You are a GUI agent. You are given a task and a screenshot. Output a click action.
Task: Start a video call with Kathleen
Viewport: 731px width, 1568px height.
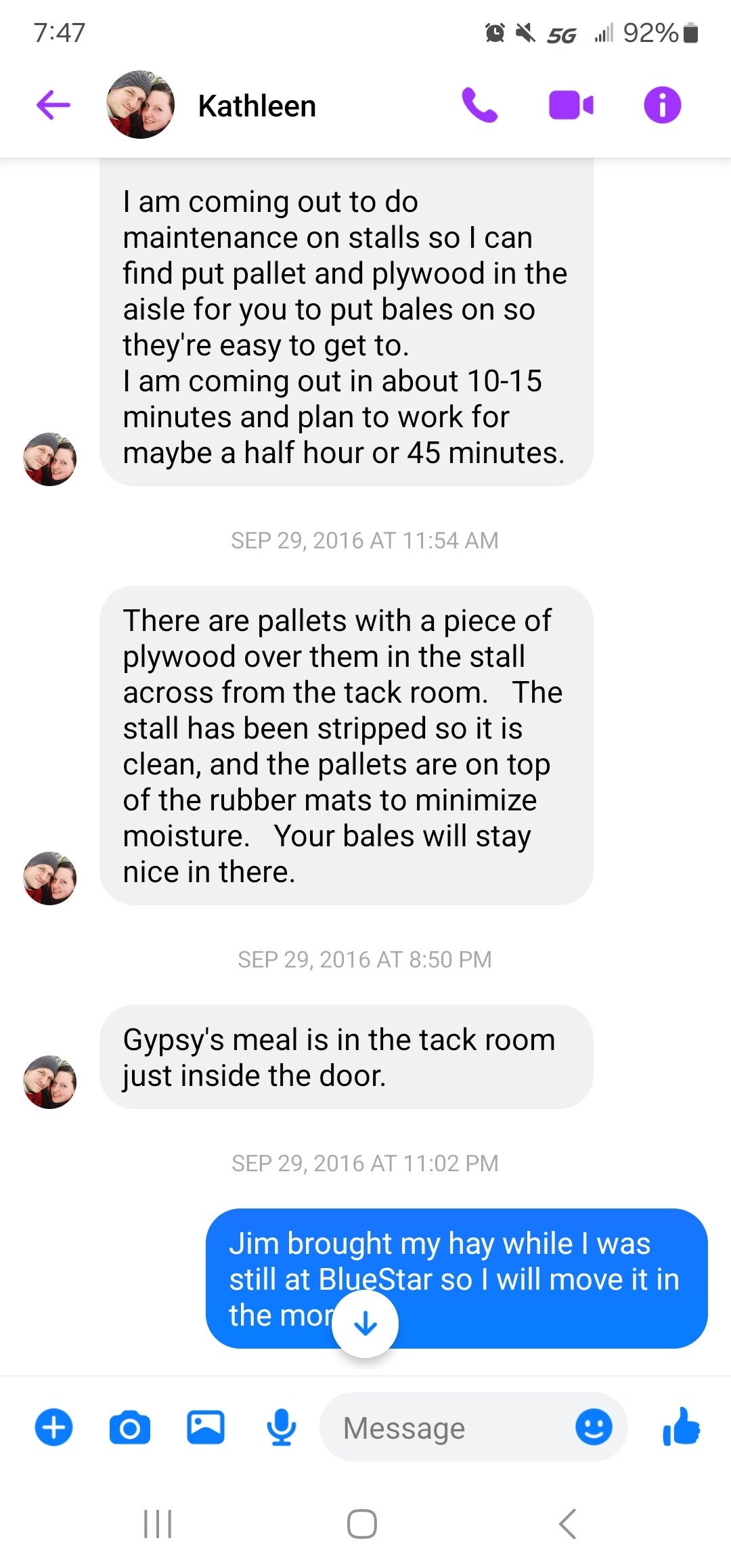(x=571, y=106)
